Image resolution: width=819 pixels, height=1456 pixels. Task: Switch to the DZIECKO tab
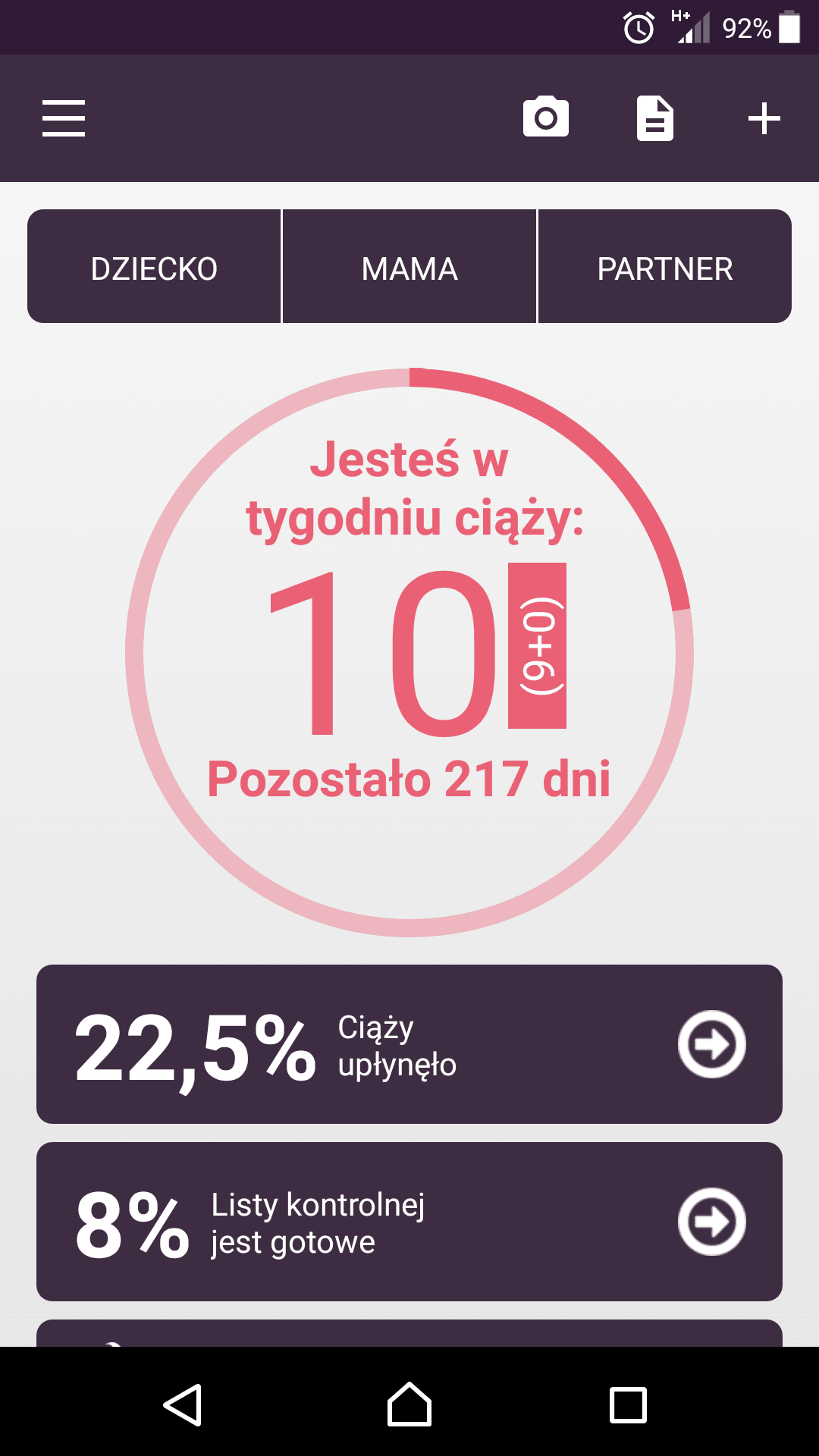point(154,267)
